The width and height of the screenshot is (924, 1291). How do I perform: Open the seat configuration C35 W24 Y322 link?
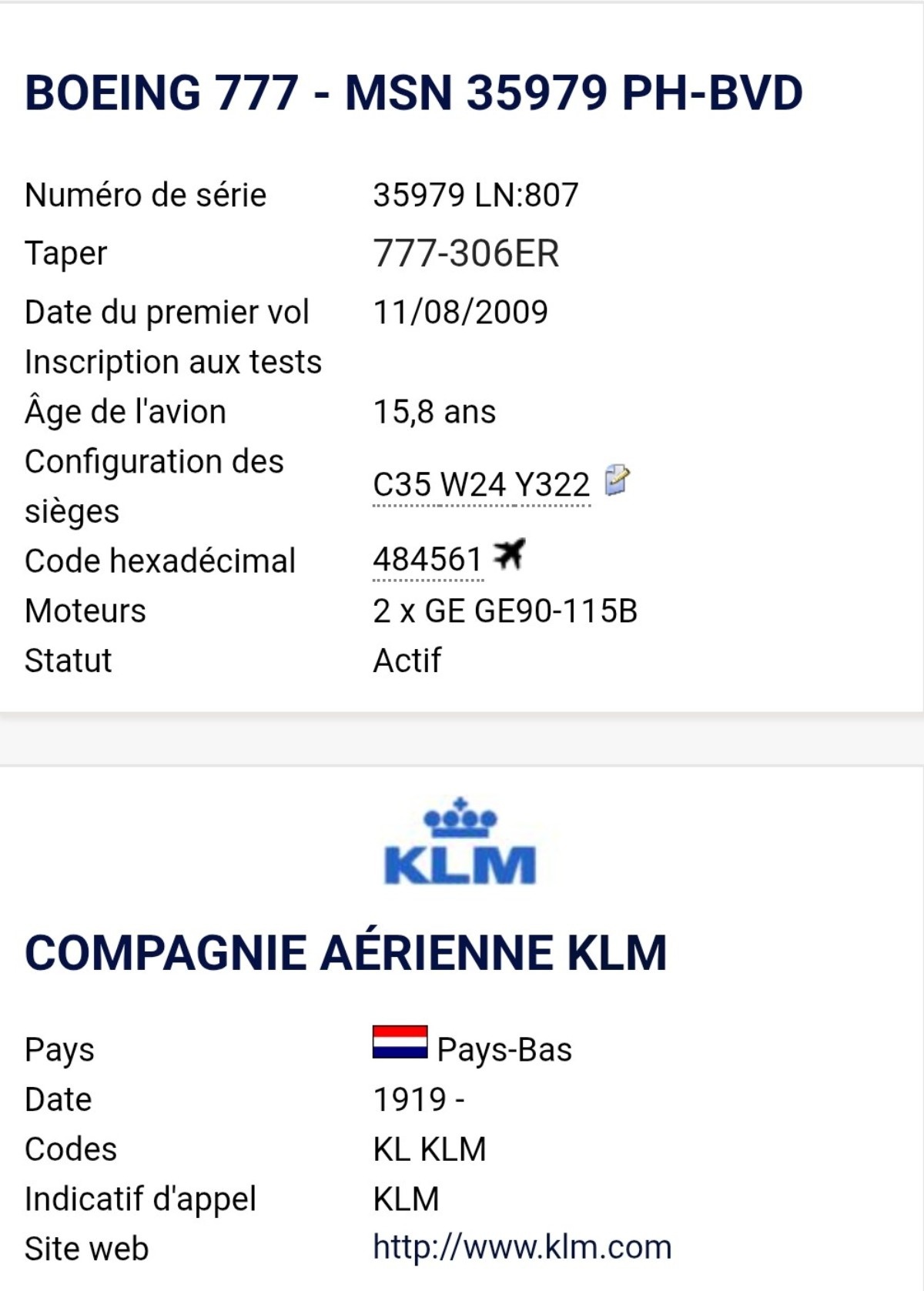point(480,485)
